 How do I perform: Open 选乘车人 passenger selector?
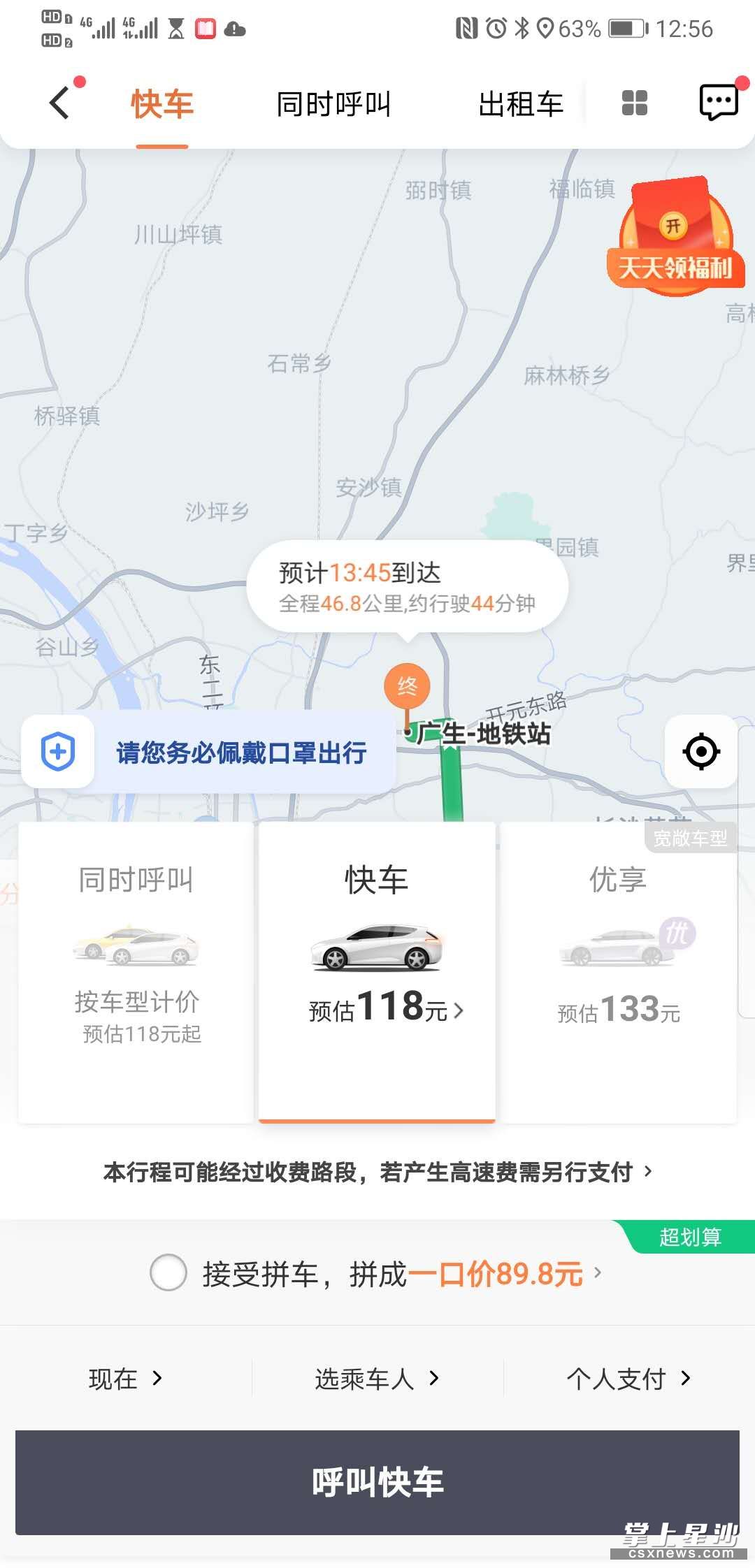coord(377,1379)
